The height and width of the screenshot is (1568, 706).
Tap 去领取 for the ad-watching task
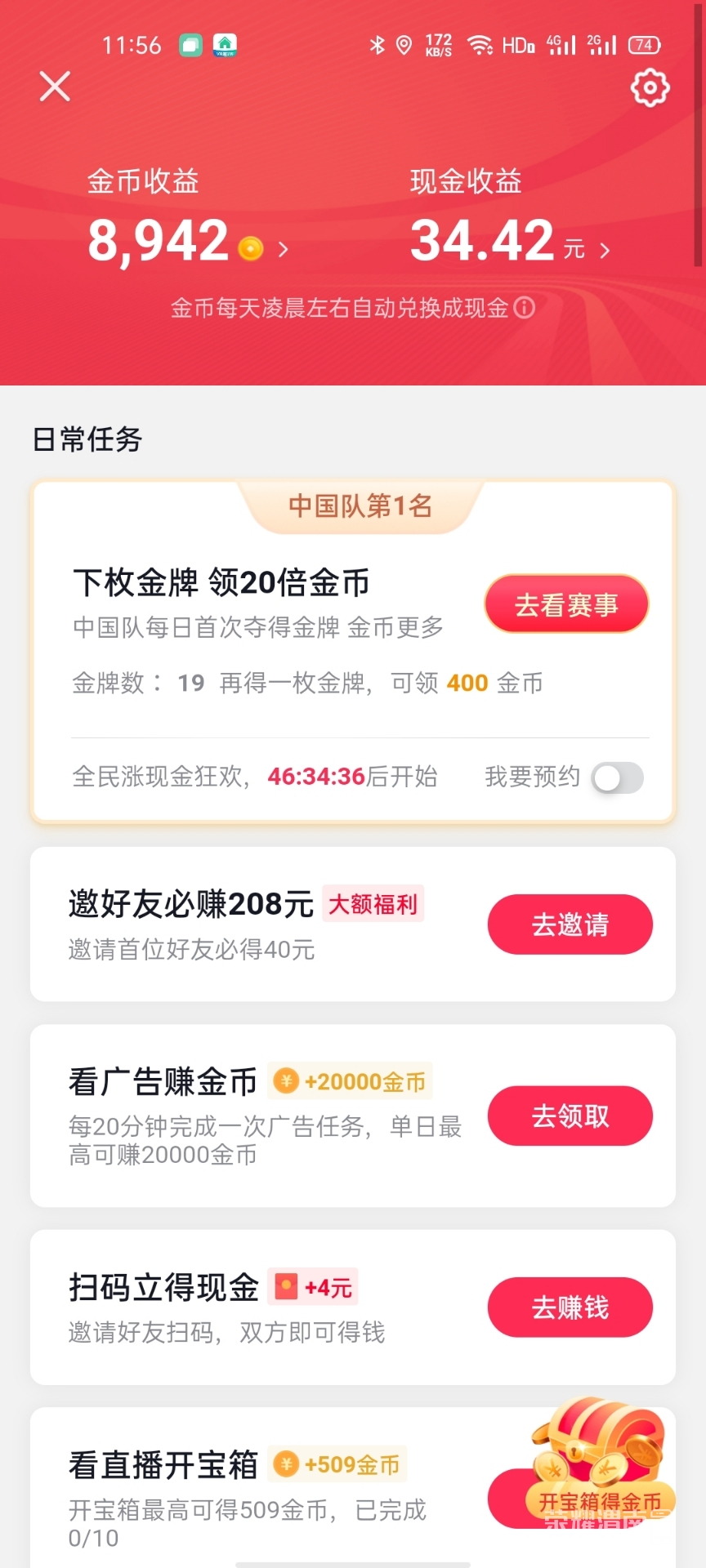click(570, 1116)
